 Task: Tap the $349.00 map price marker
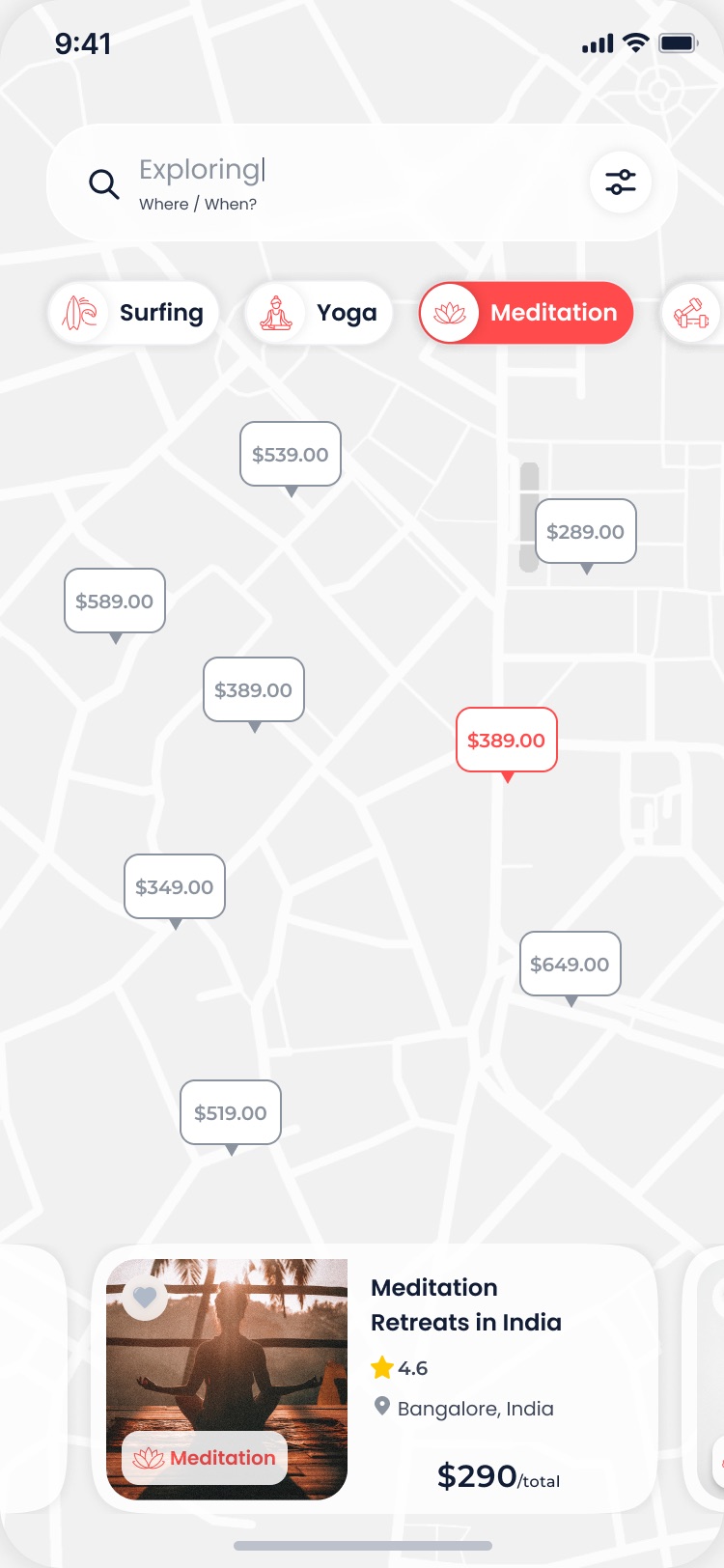click(x=175, y=887)
